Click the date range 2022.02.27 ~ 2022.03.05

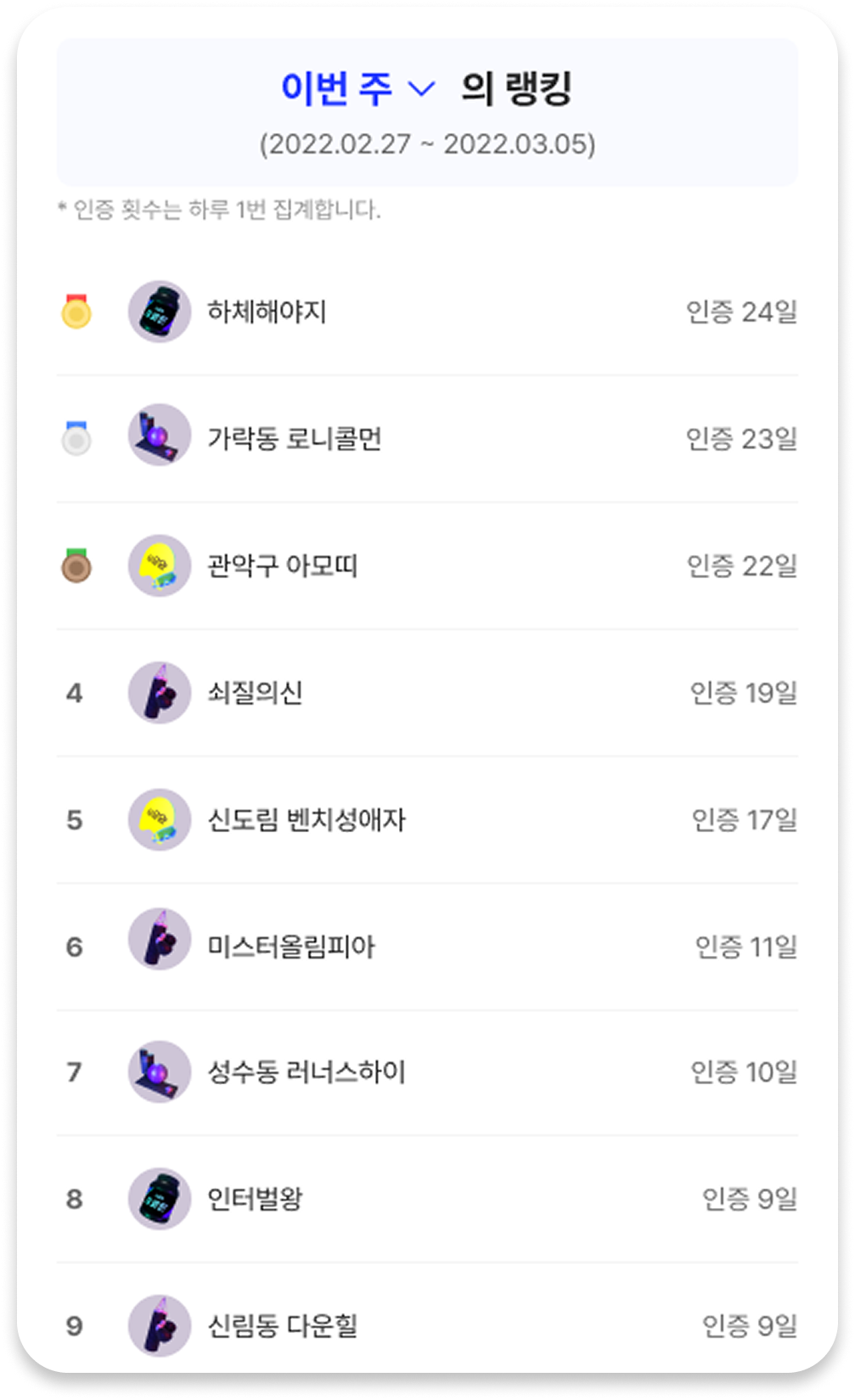tap(427, 143)
